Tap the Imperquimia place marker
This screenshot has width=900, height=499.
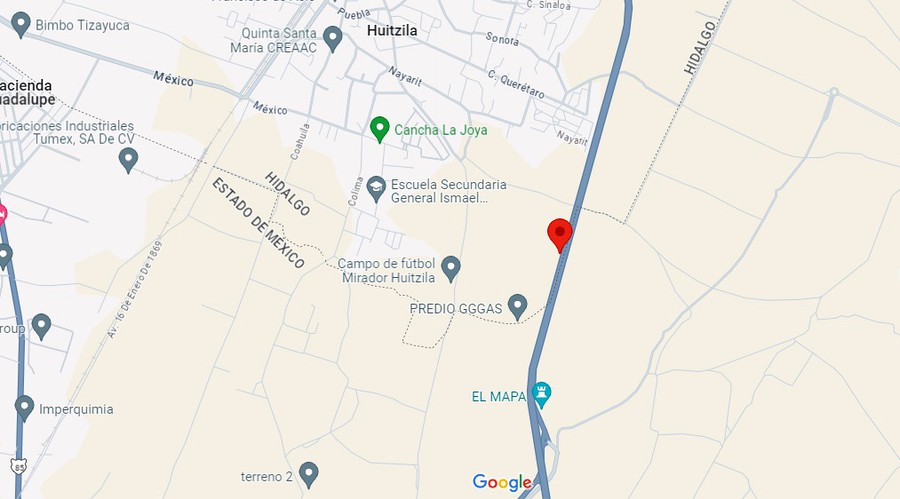25,407
